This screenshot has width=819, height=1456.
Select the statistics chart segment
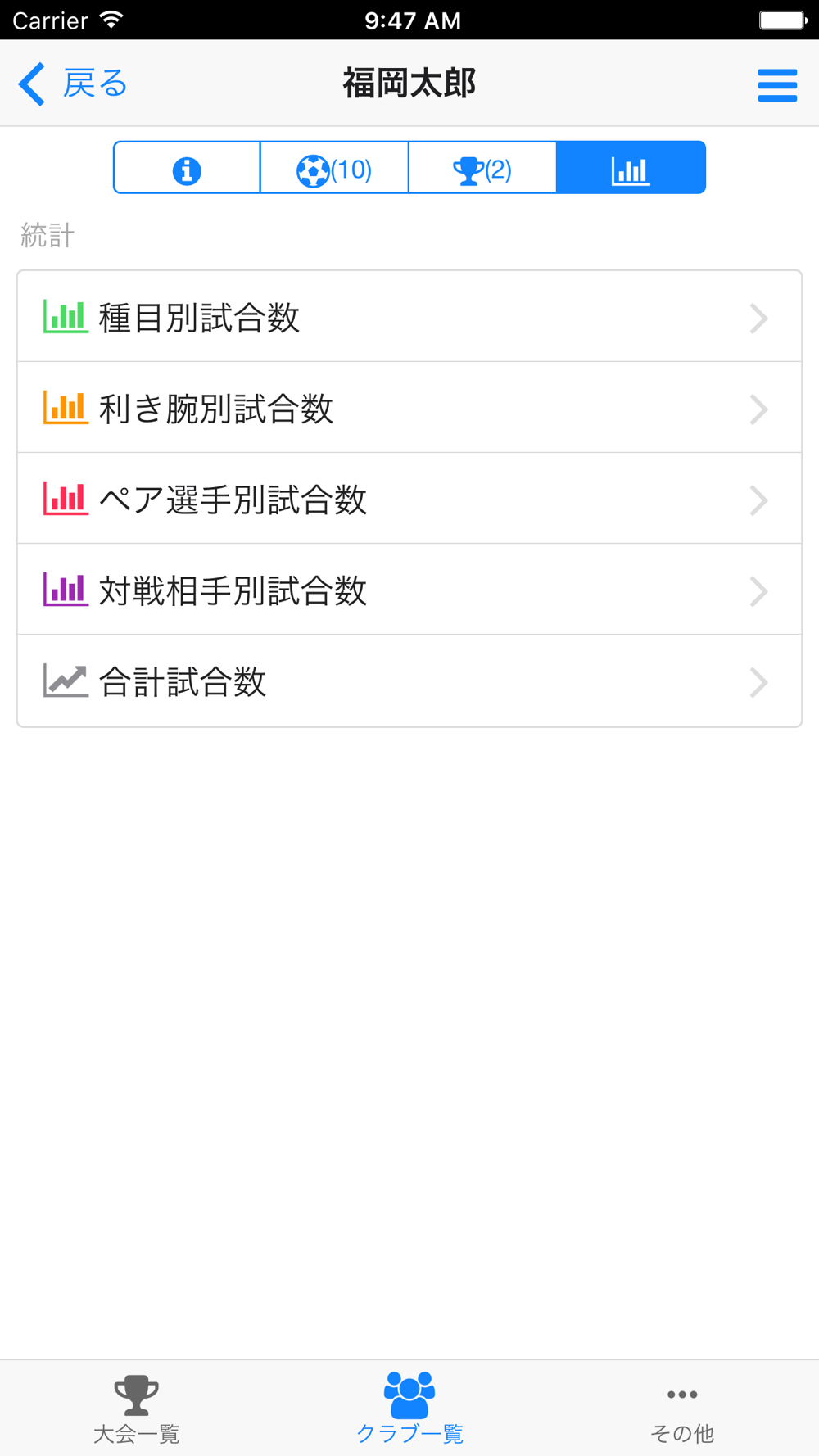click(631, 168)
